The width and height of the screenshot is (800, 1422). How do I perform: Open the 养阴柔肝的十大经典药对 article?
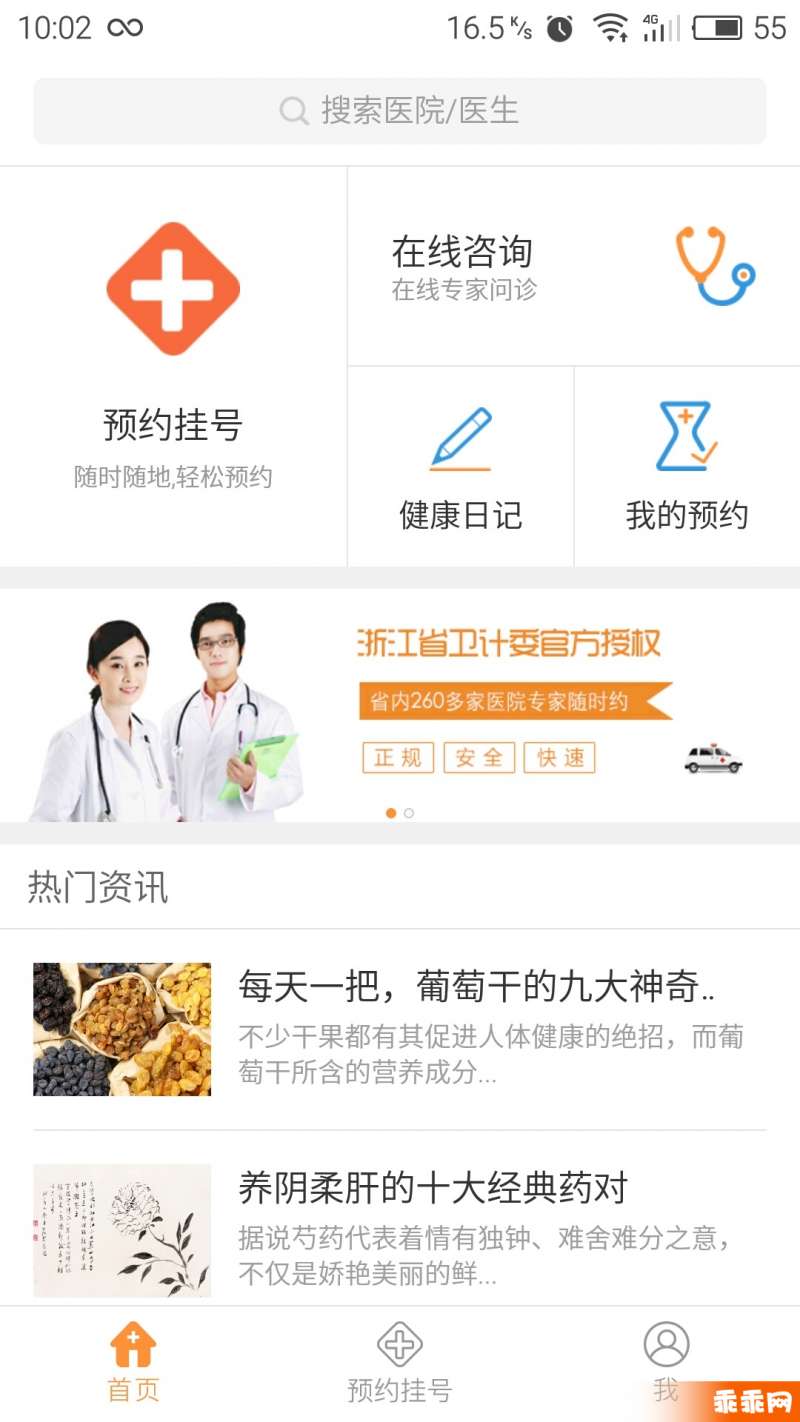(x=400, y=1230)
